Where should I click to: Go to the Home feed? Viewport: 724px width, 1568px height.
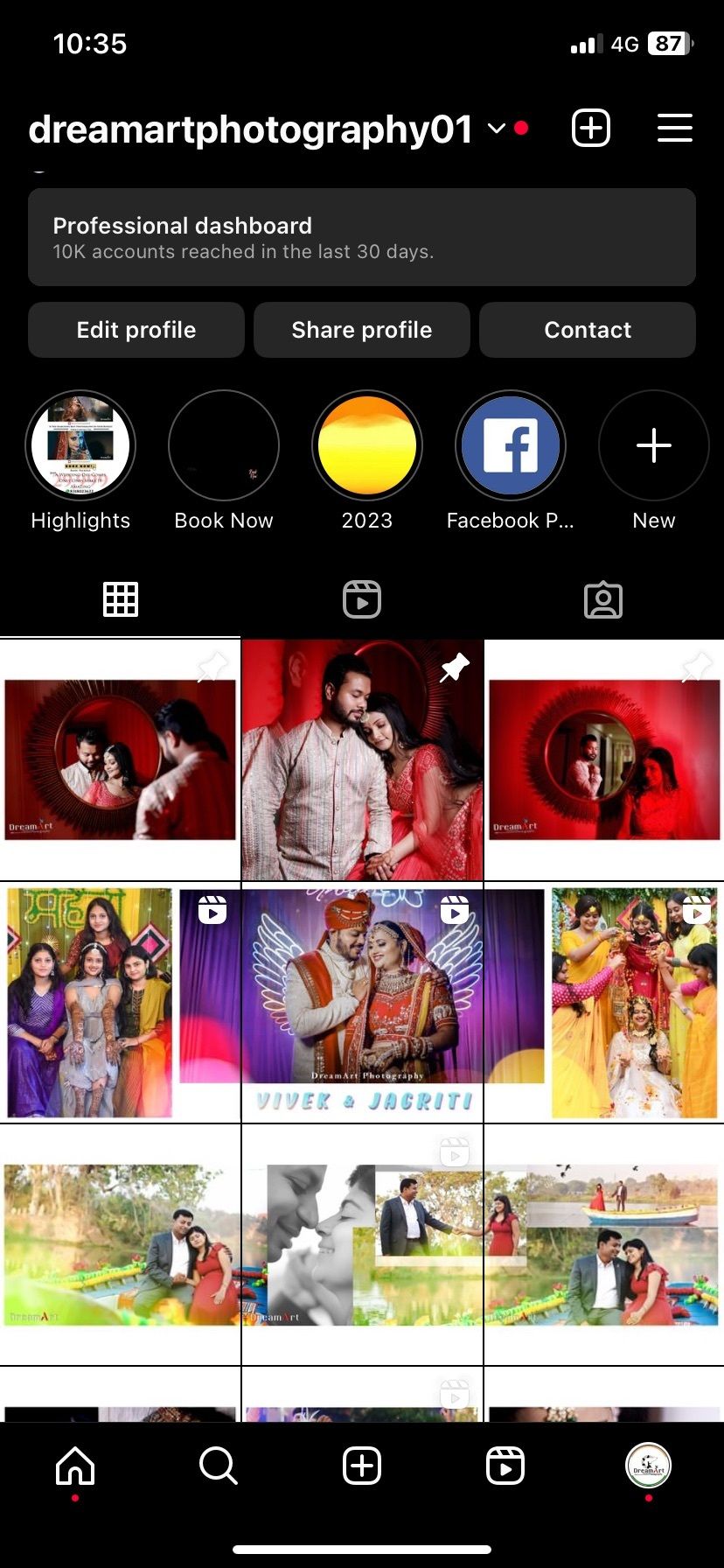click(x=75, y=1465)
